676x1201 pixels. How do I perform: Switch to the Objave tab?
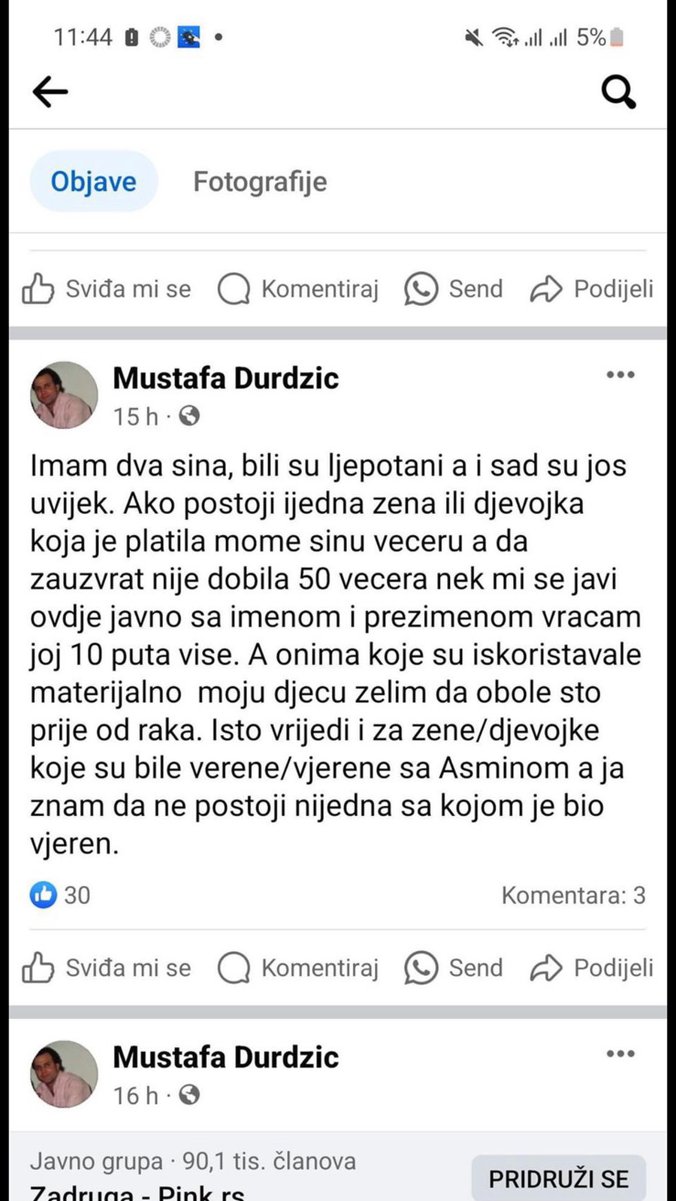coord(93,182)
